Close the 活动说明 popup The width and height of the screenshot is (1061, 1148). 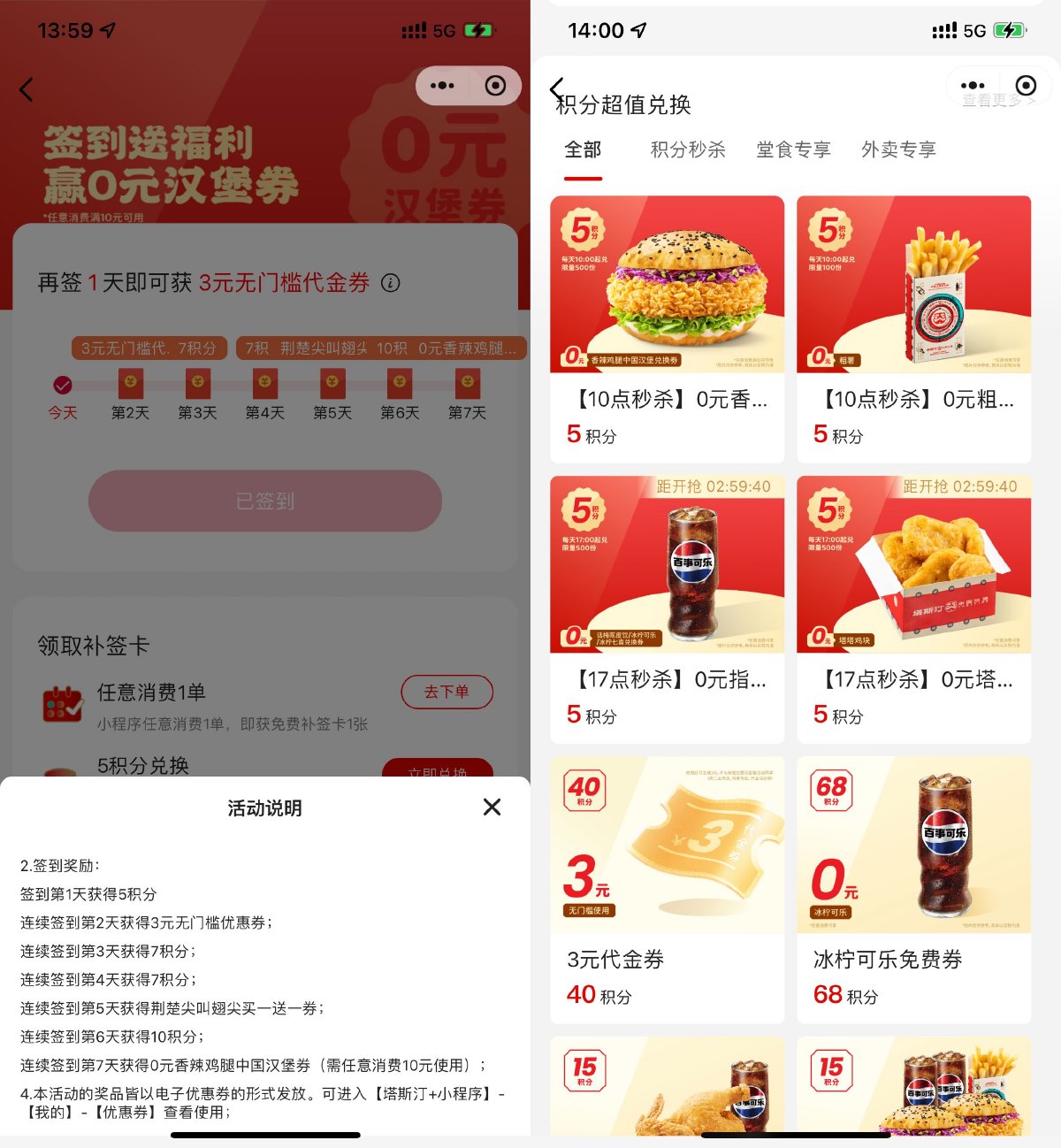(x=492, y=807)
